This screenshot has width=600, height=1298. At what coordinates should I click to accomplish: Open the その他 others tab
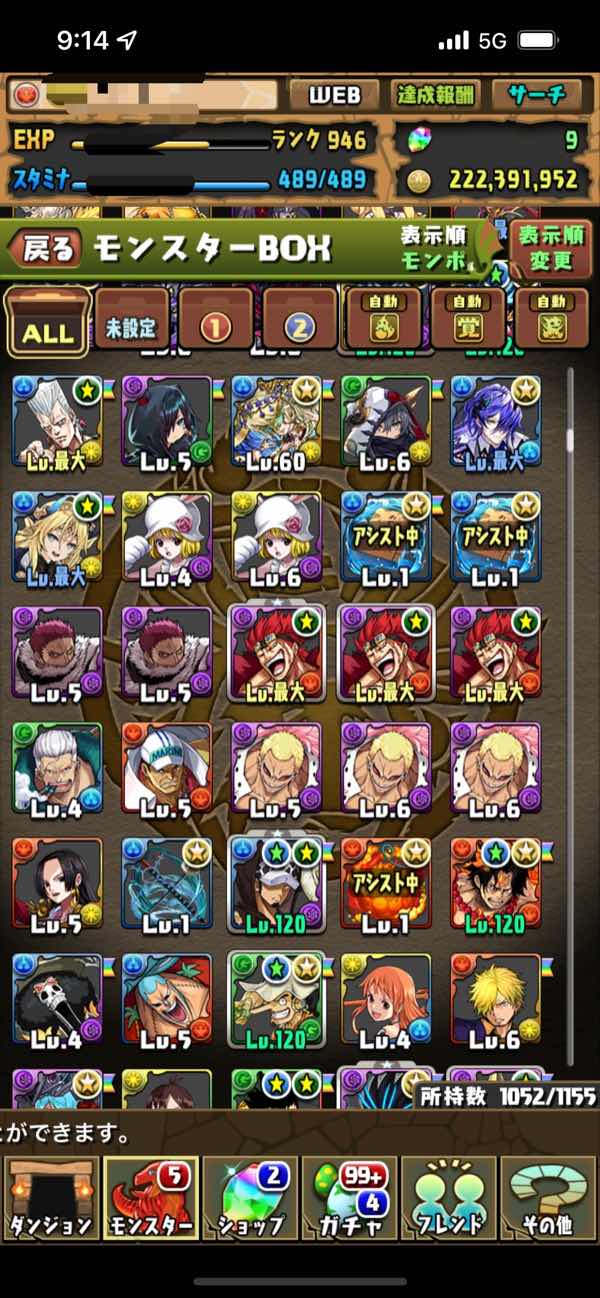click(x=548, y=1198)
